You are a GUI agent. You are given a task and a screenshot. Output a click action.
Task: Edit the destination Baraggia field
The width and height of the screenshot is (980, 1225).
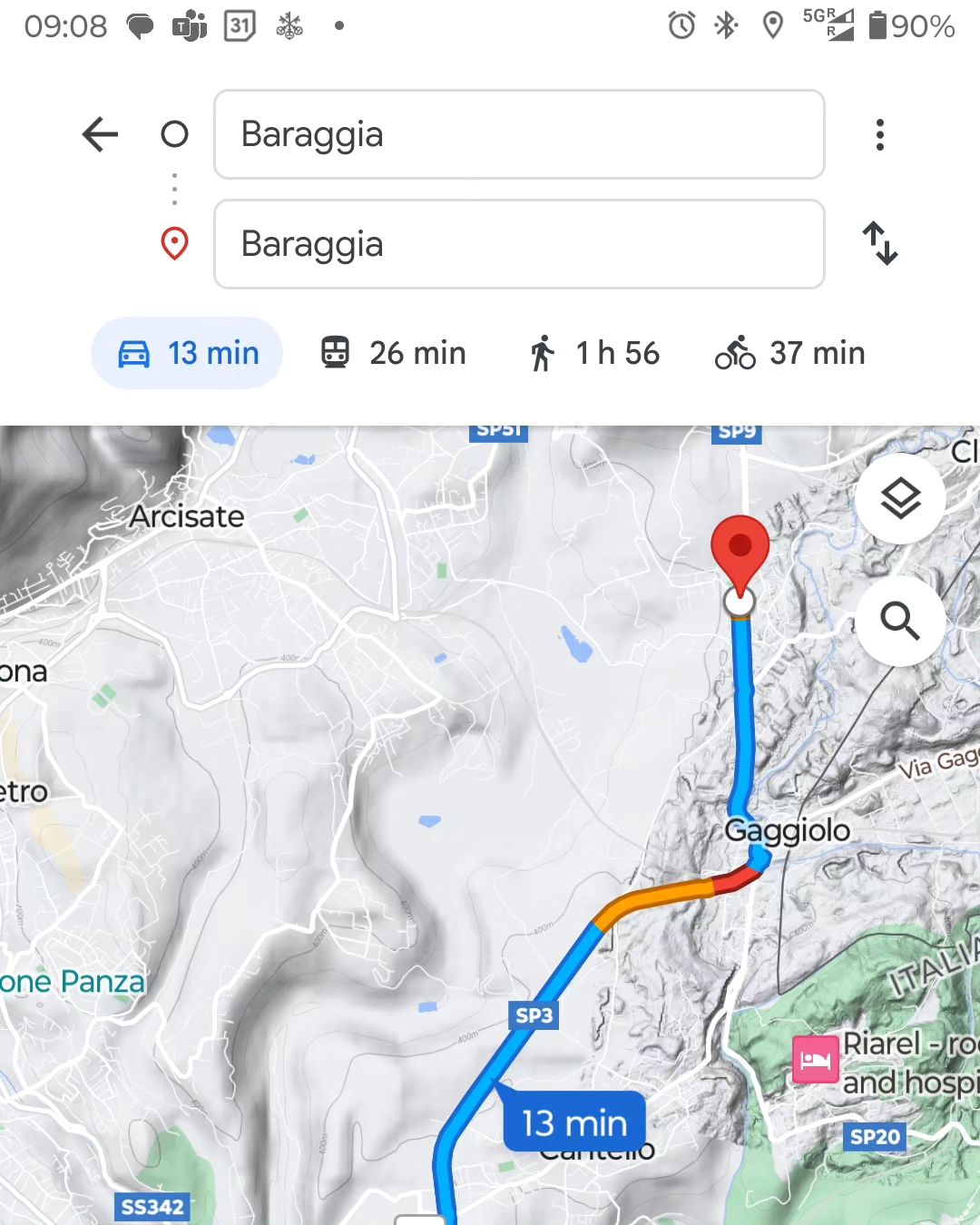pyautogui.click(x=518, y=244)
